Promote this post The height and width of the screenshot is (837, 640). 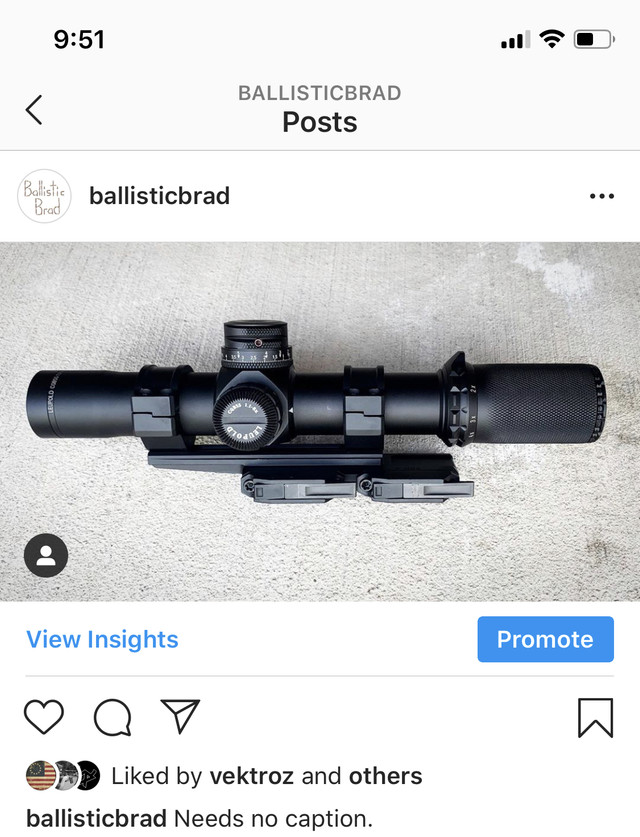(x=545, y=640)
